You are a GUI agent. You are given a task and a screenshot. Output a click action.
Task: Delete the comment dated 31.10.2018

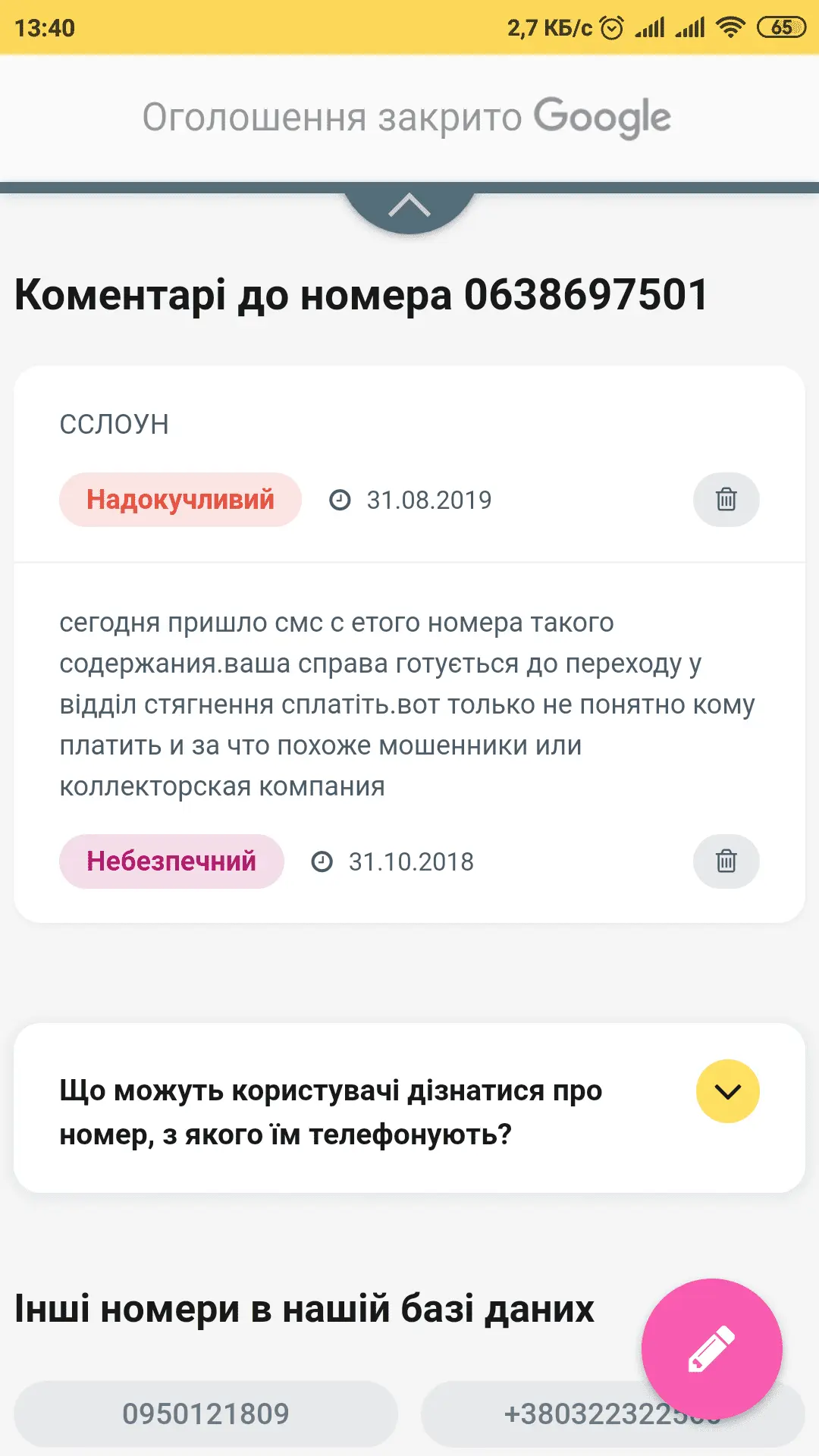click(x=726, y=861)
